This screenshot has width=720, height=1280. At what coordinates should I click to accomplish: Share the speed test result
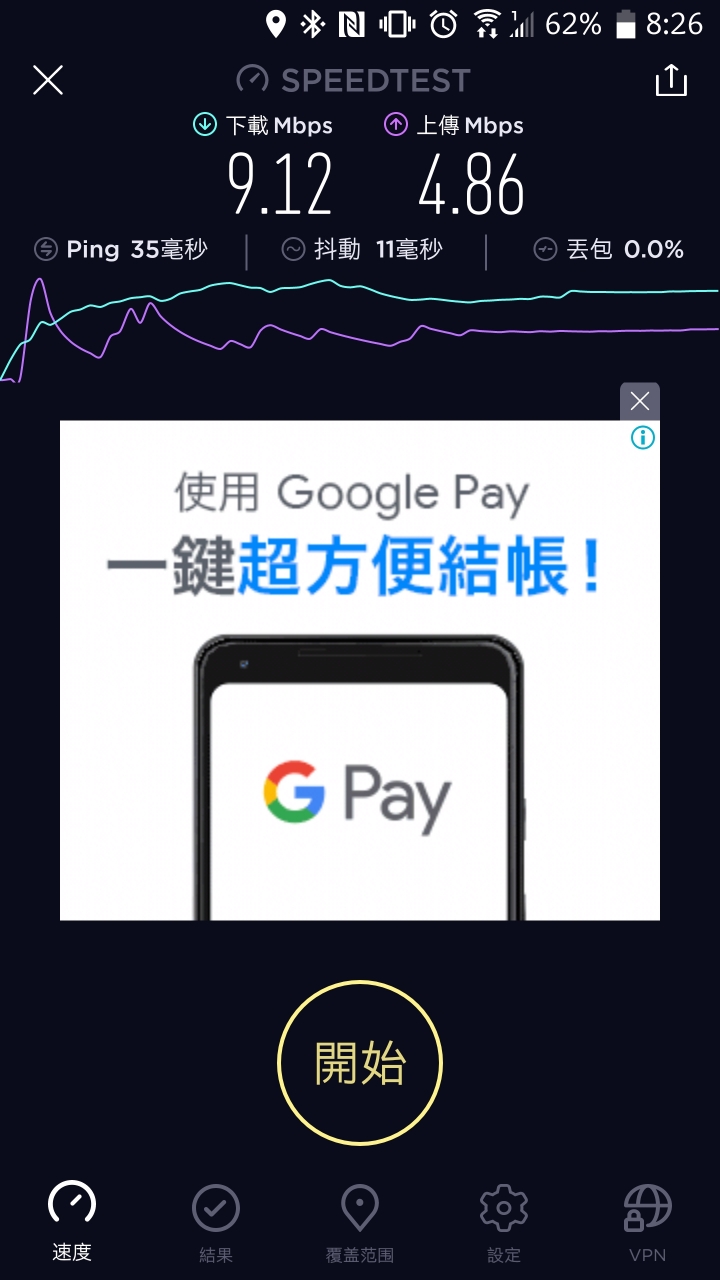coord(671,80)
